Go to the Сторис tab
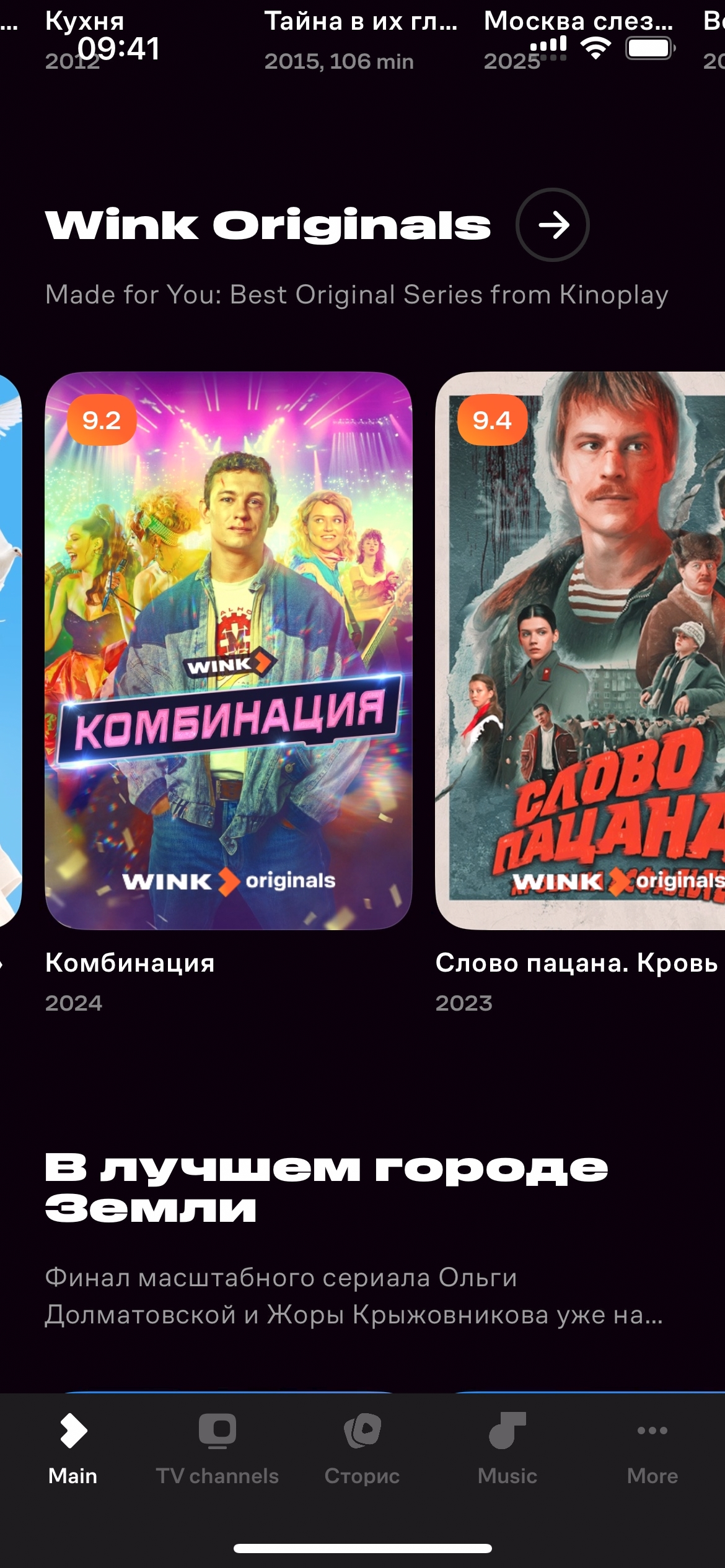 (x=362, y=1449)
